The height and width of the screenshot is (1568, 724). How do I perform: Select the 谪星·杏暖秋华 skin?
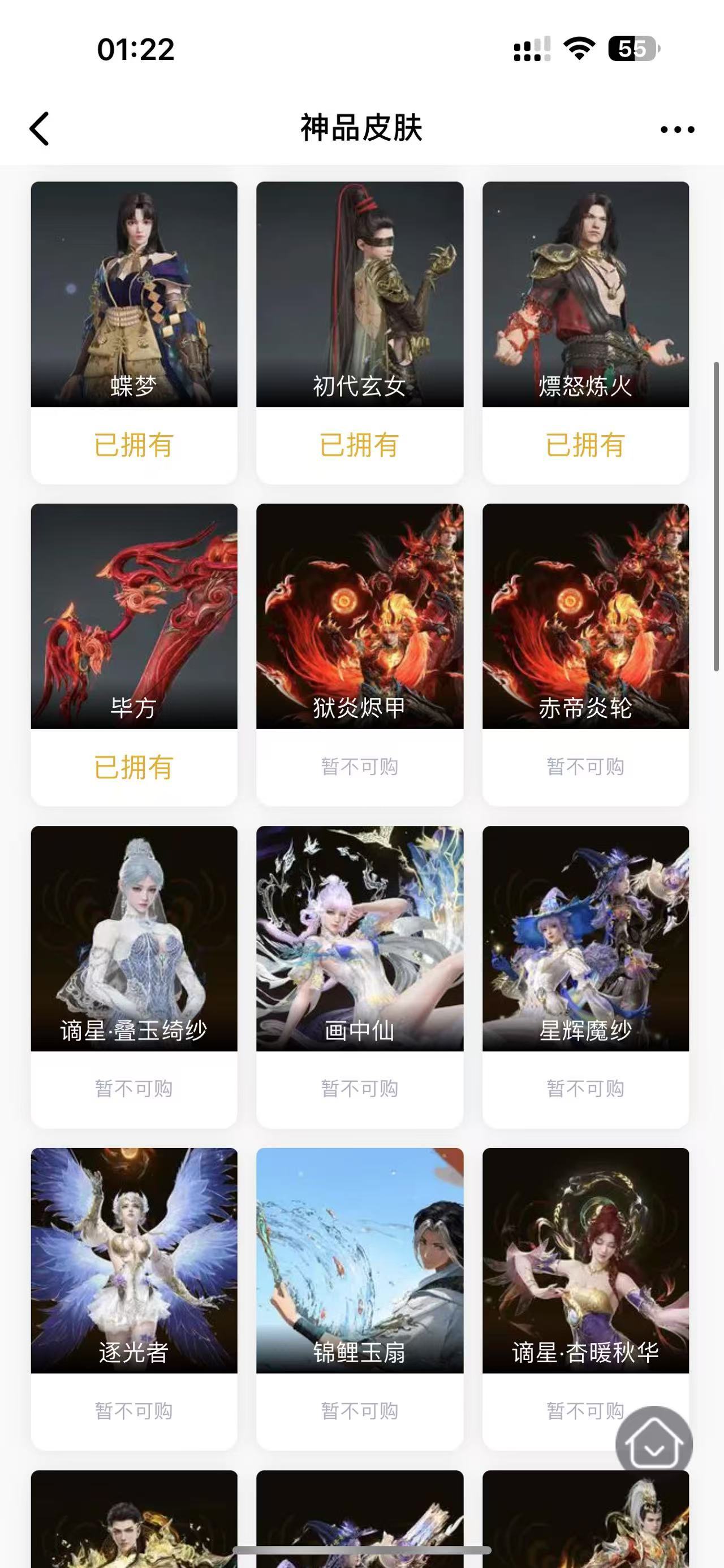click(585, 1260)
